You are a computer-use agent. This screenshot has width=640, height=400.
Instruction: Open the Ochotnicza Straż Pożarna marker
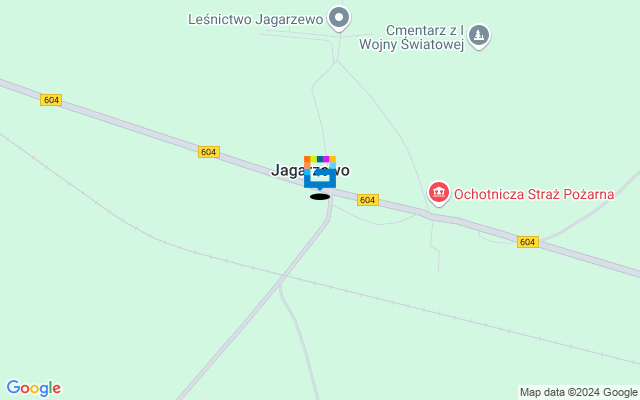point(438,192)
